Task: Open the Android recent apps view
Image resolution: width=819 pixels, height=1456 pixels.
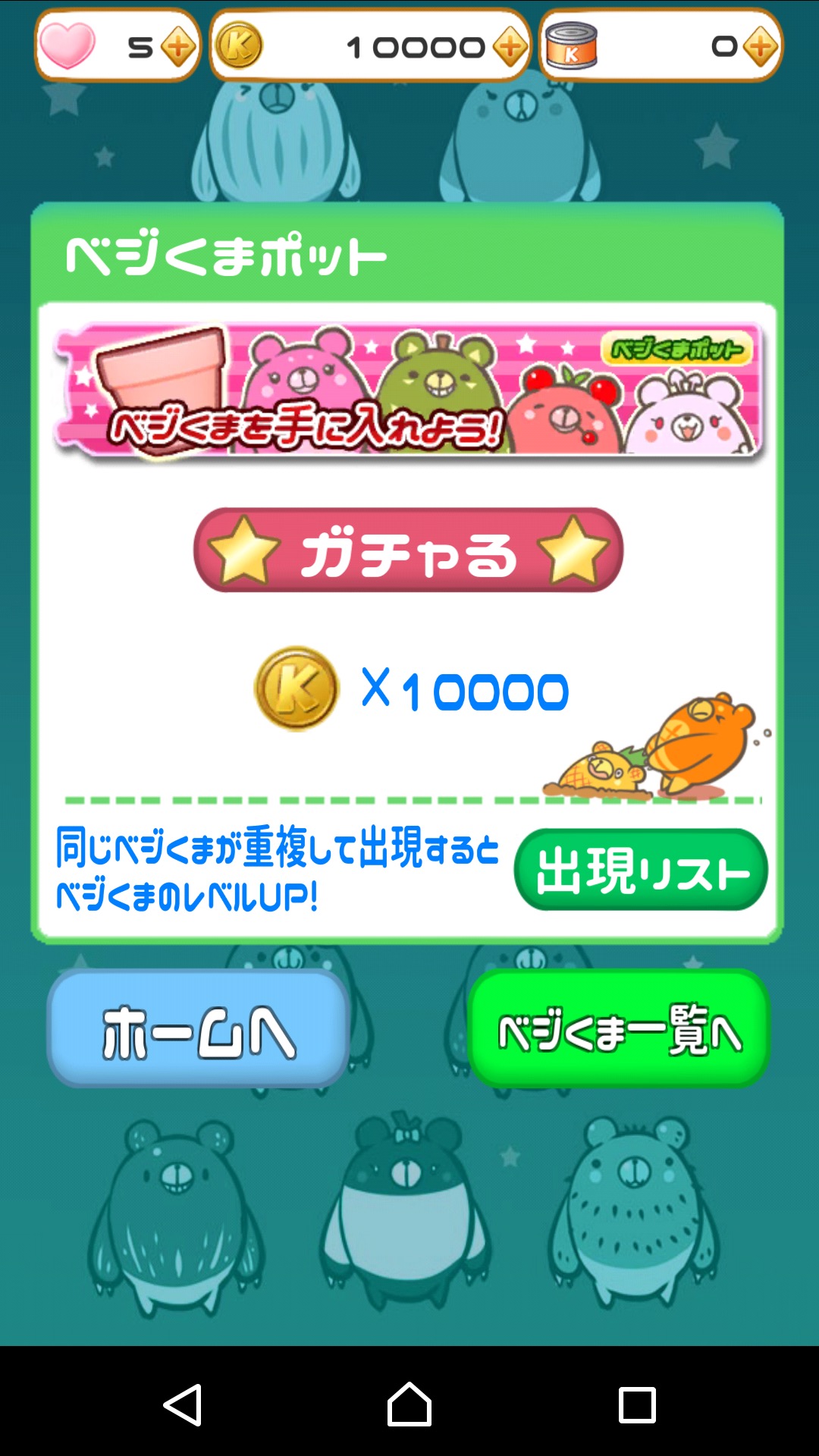Action: tap(637, 1404)
